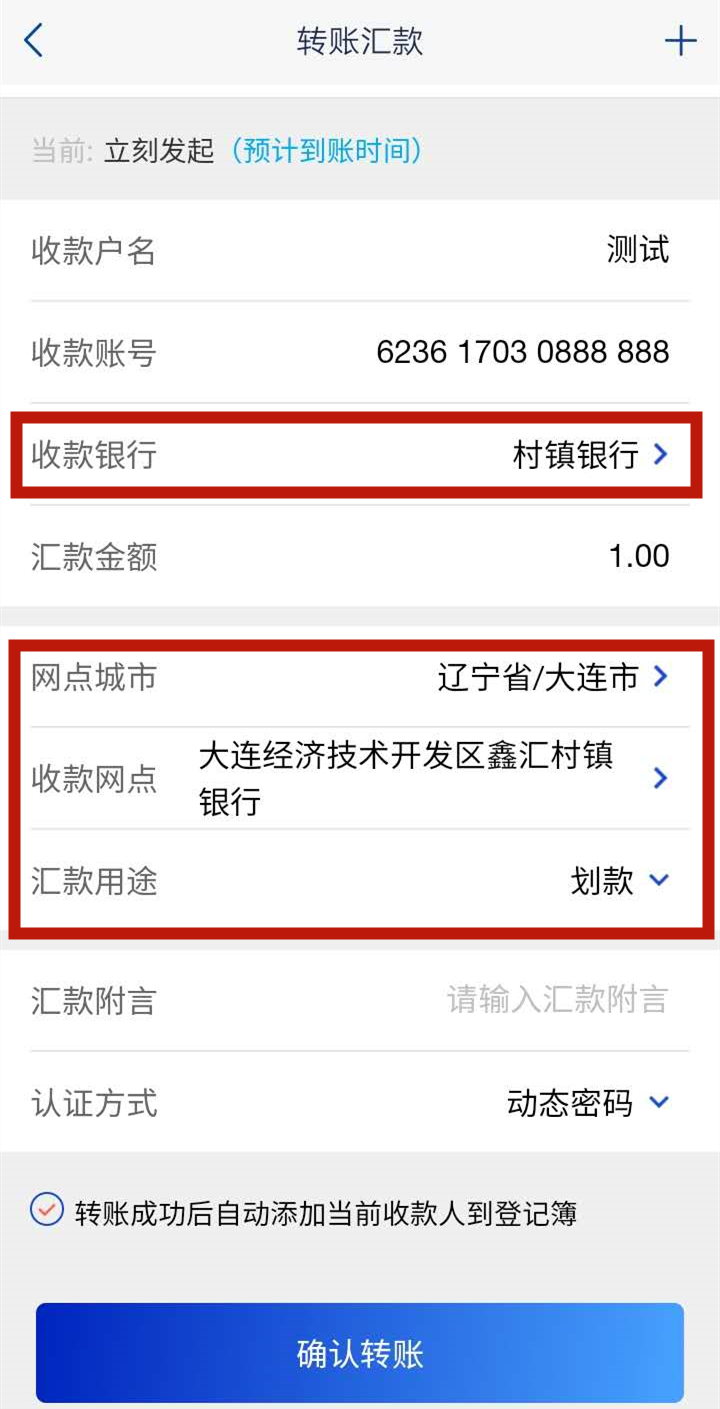Edit the 收款账号 number field

(522, 352)
